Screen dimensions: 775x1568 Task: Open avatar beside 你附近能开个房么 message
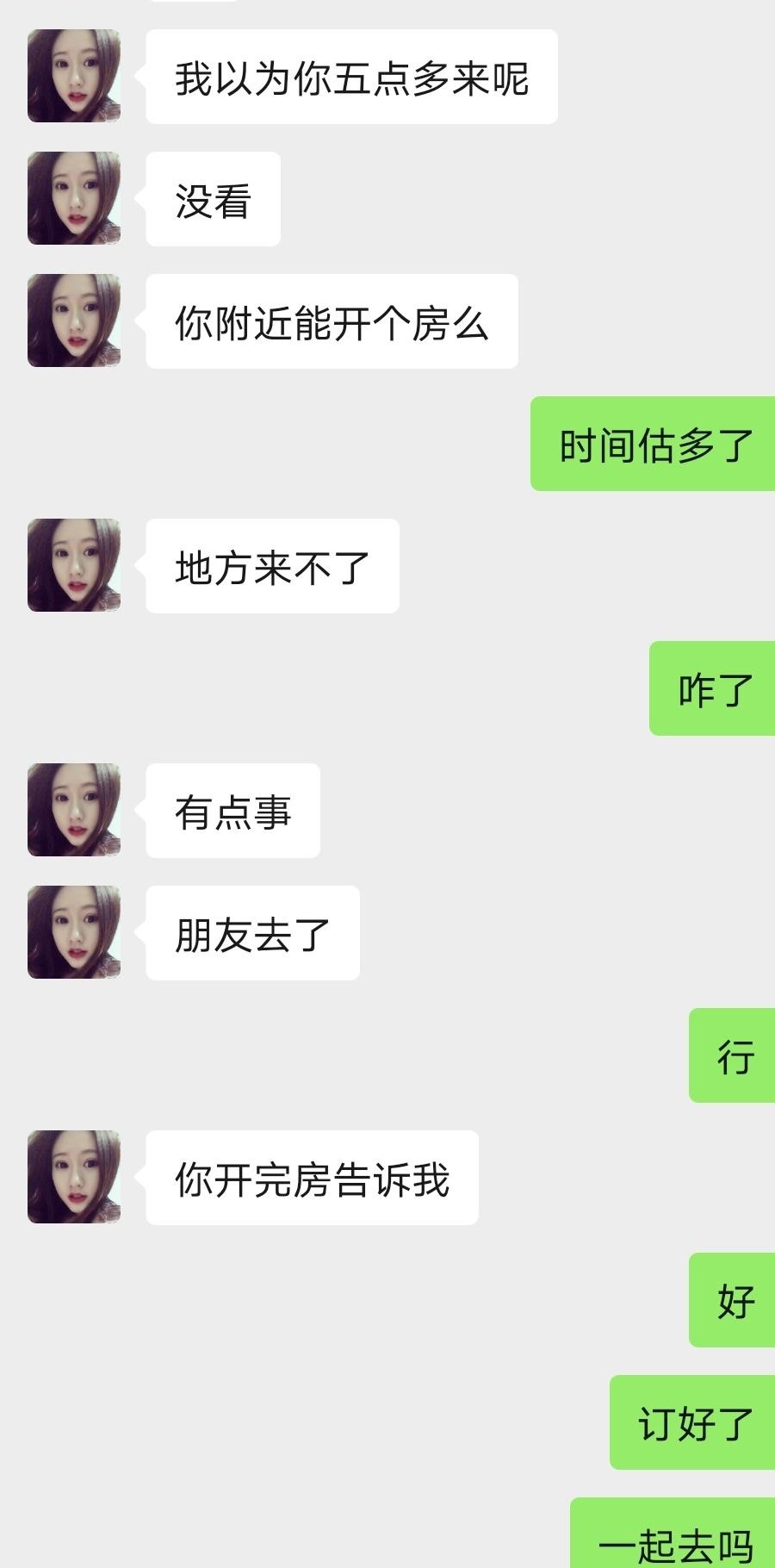(x=74, y=320)
